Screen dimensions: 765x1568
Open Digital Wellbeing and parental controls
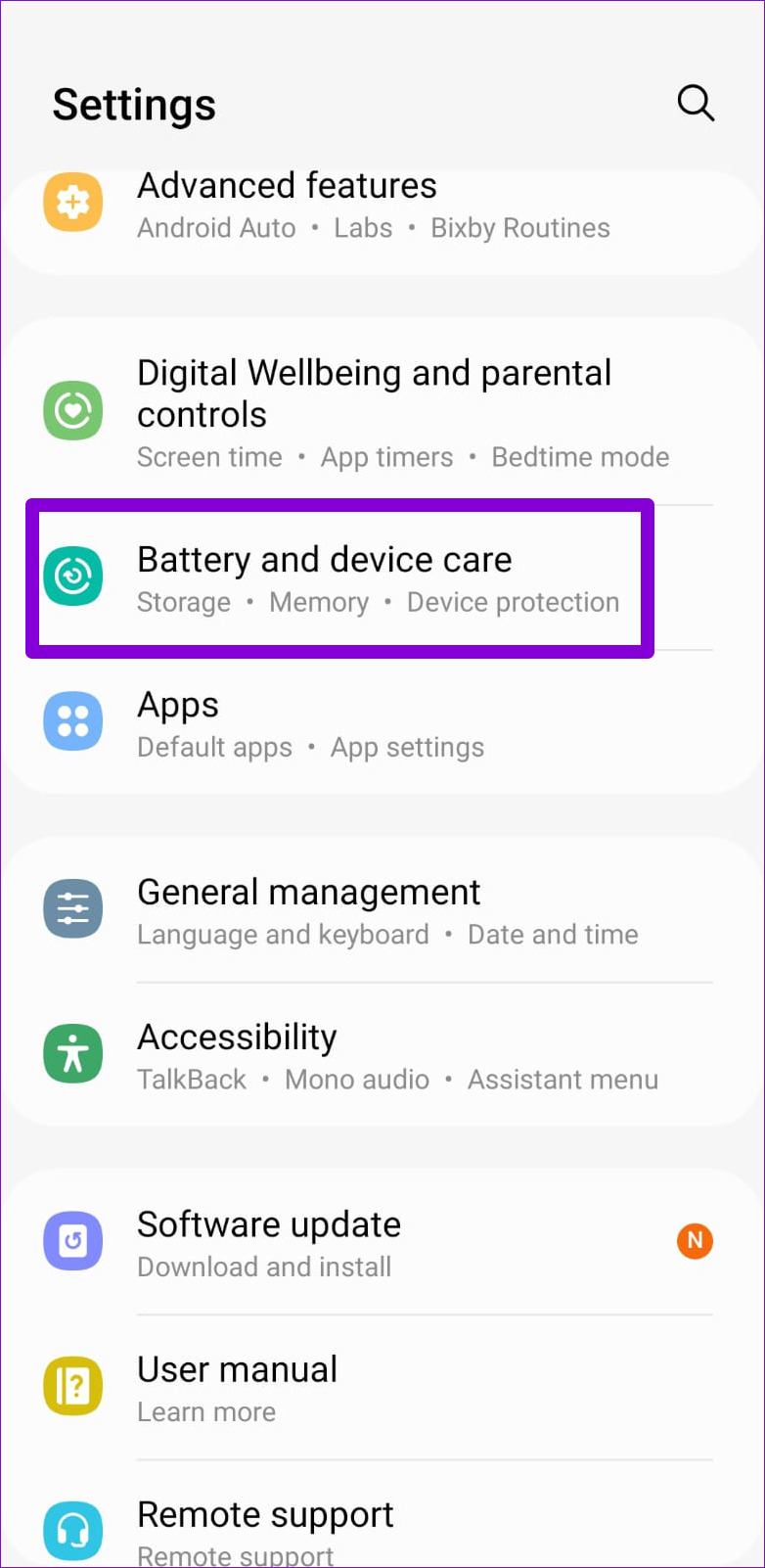pyautogui.click(x=382, y=411)
